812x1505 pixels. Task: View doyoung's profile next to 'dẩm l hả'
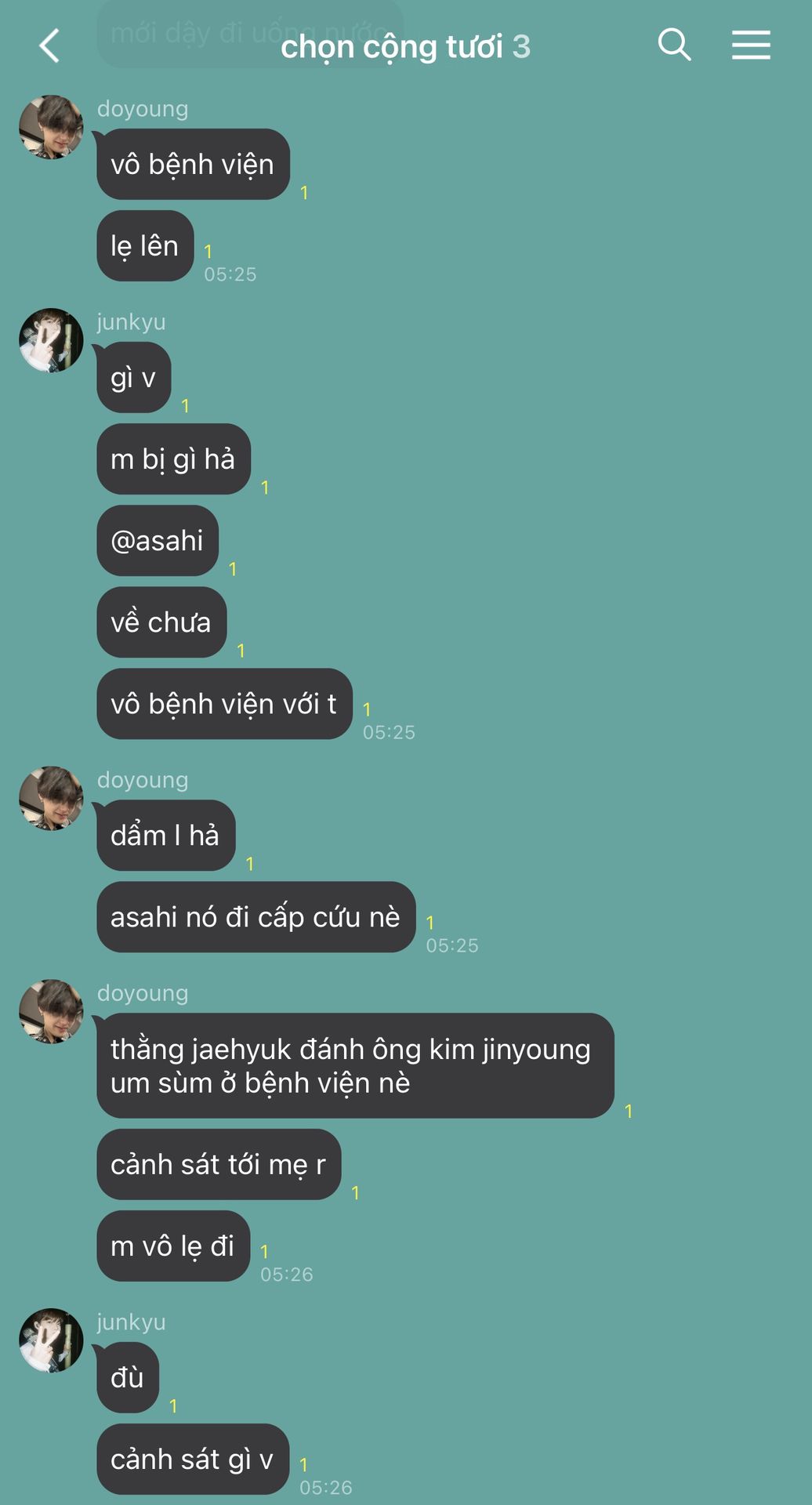pos(51,798)
